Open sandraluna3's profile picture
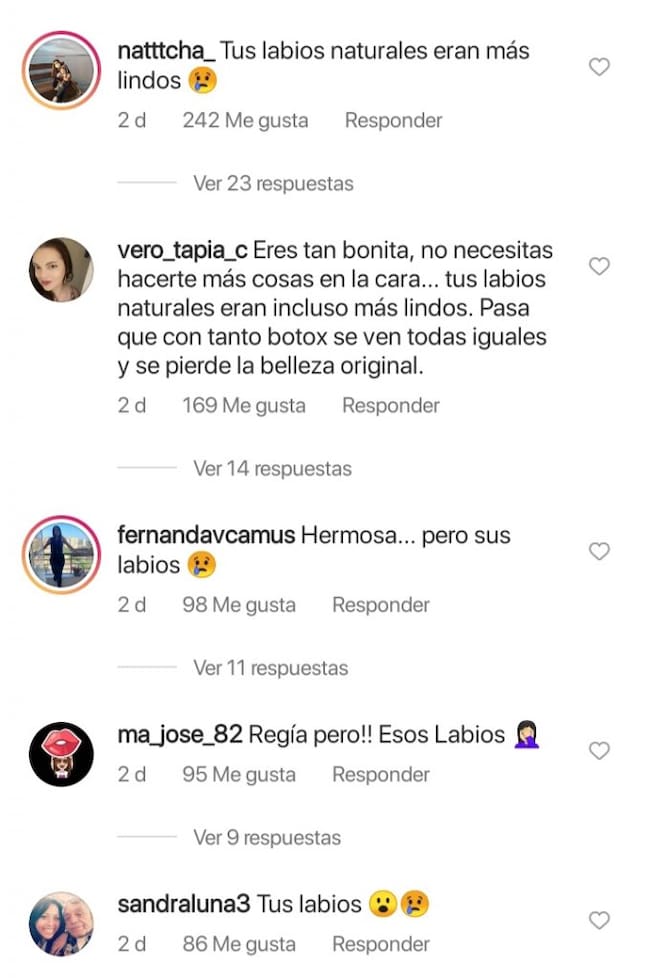The width and height of the screenshot is (650, 978). pos(61,924)
